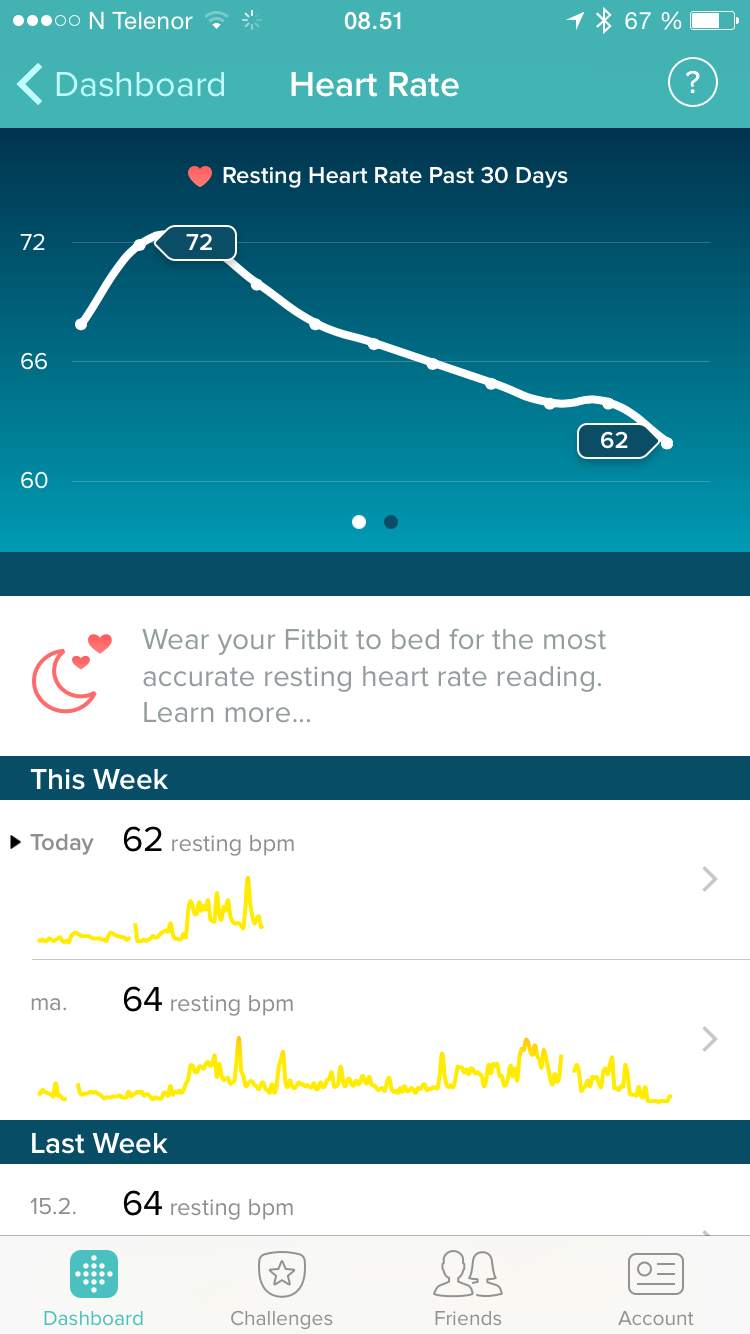Switch to the Friends tab
Screen dimensions: 750x1334
pos(468,1289)
